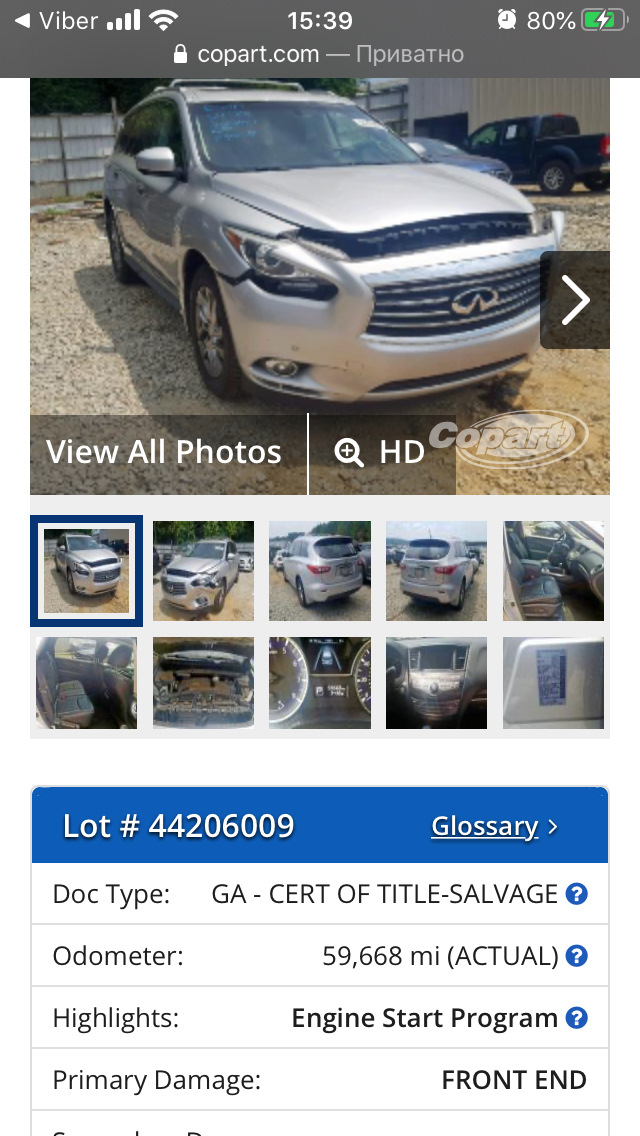Open the help icon next to Engine Start Program
The width and height of the screenshot is (640, 1136).
pos(576,1018)
